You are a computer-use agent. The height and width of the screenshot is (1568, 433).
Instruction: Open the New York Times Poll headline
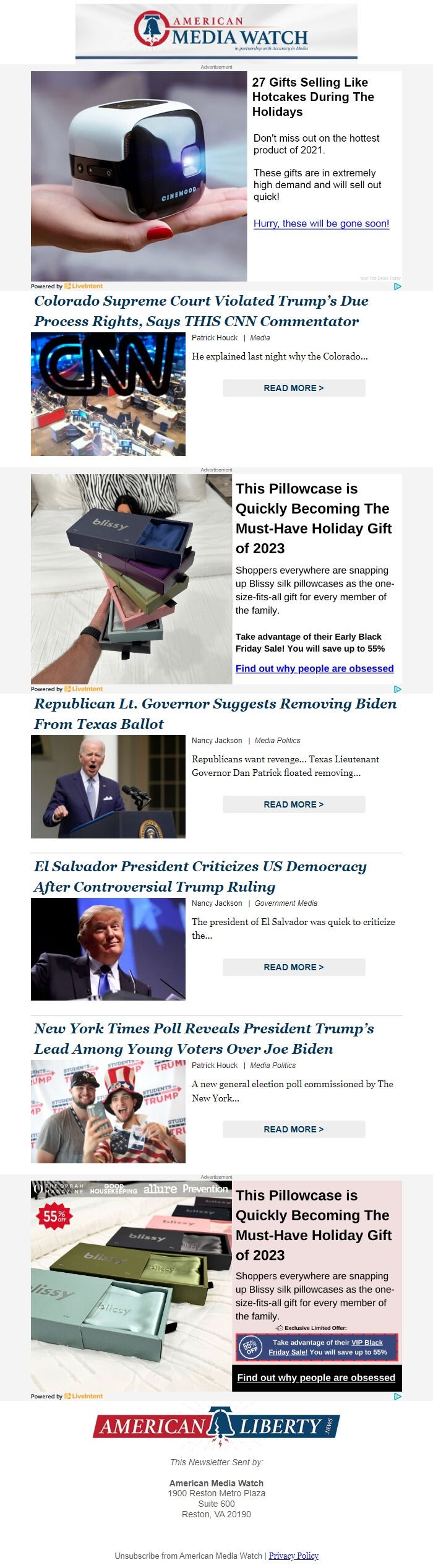pos(204,1038)
